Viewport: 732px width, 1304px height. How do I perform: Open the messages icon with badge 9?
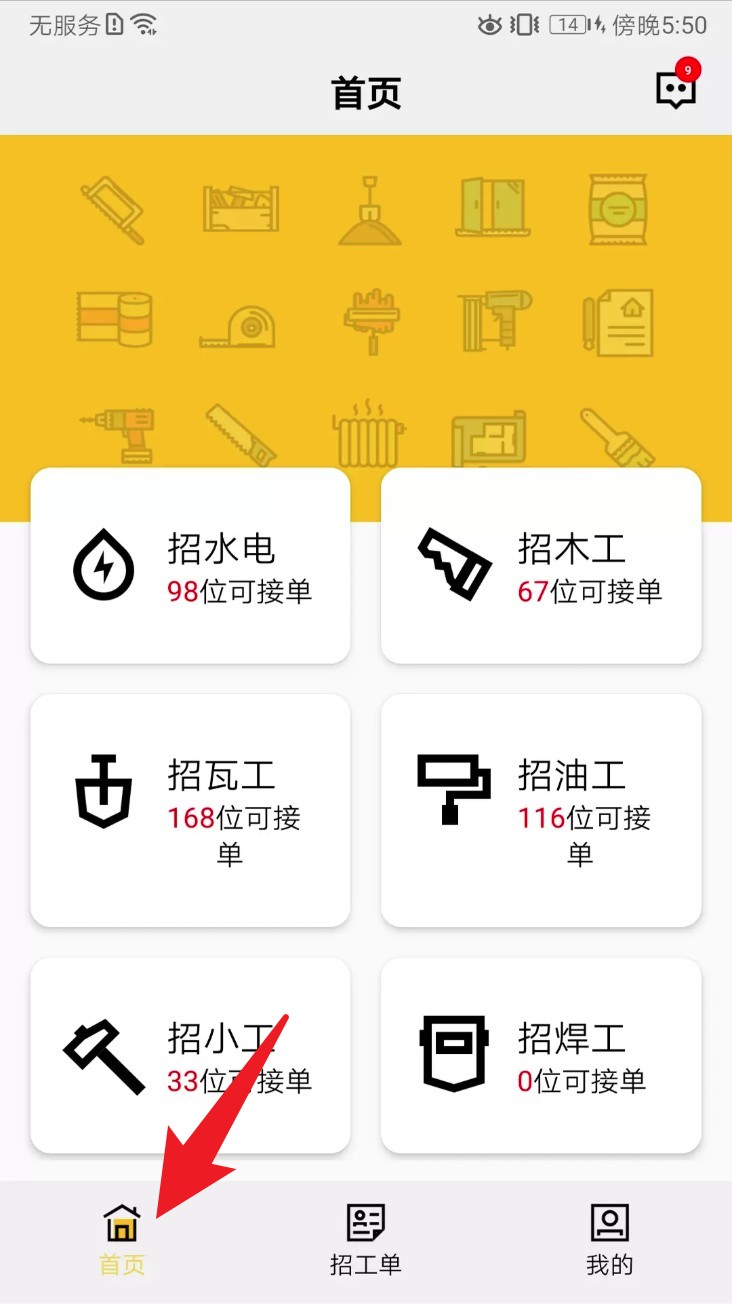675,88
